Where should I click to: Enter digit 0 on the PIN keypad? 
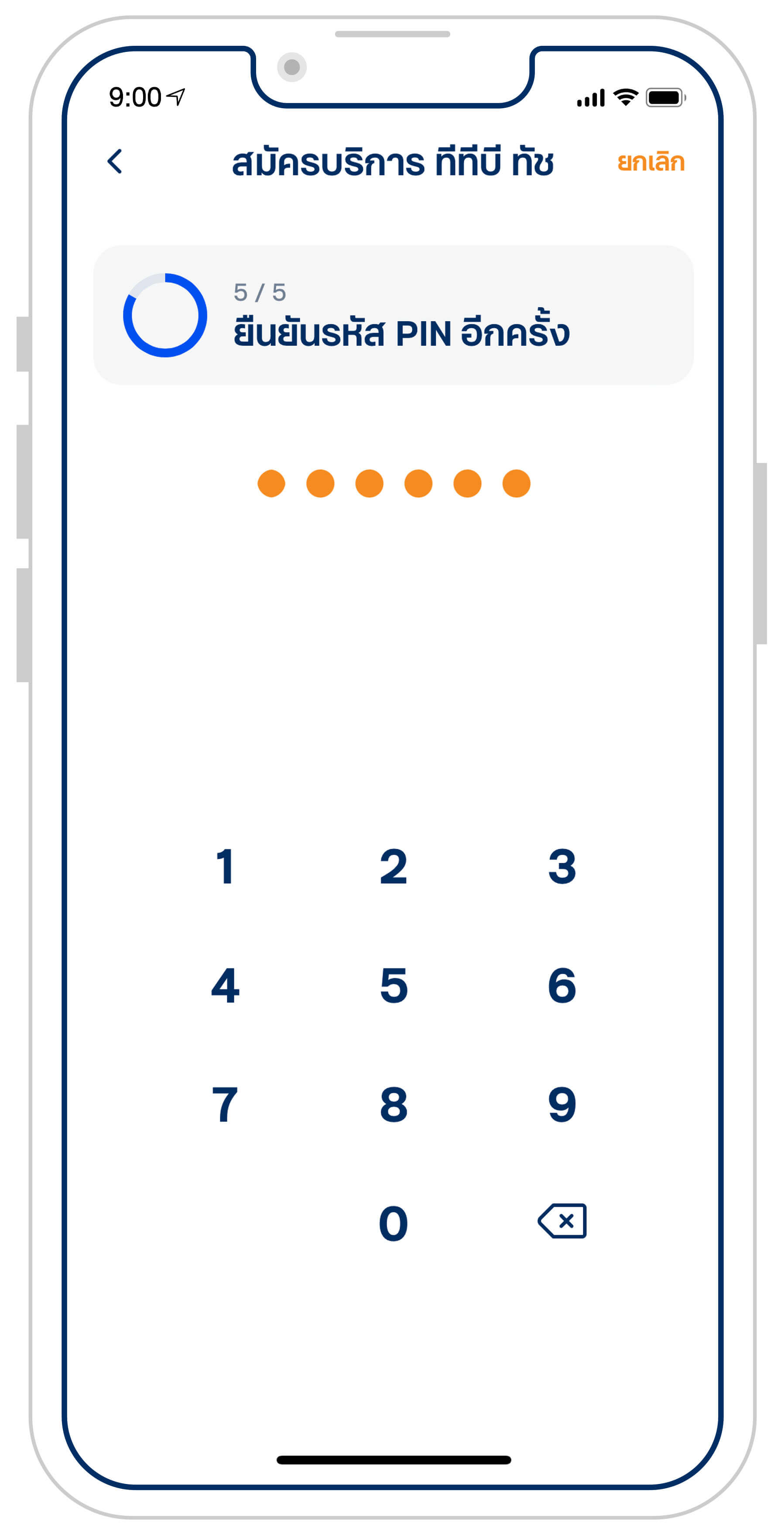click(x=393, y=1223)
